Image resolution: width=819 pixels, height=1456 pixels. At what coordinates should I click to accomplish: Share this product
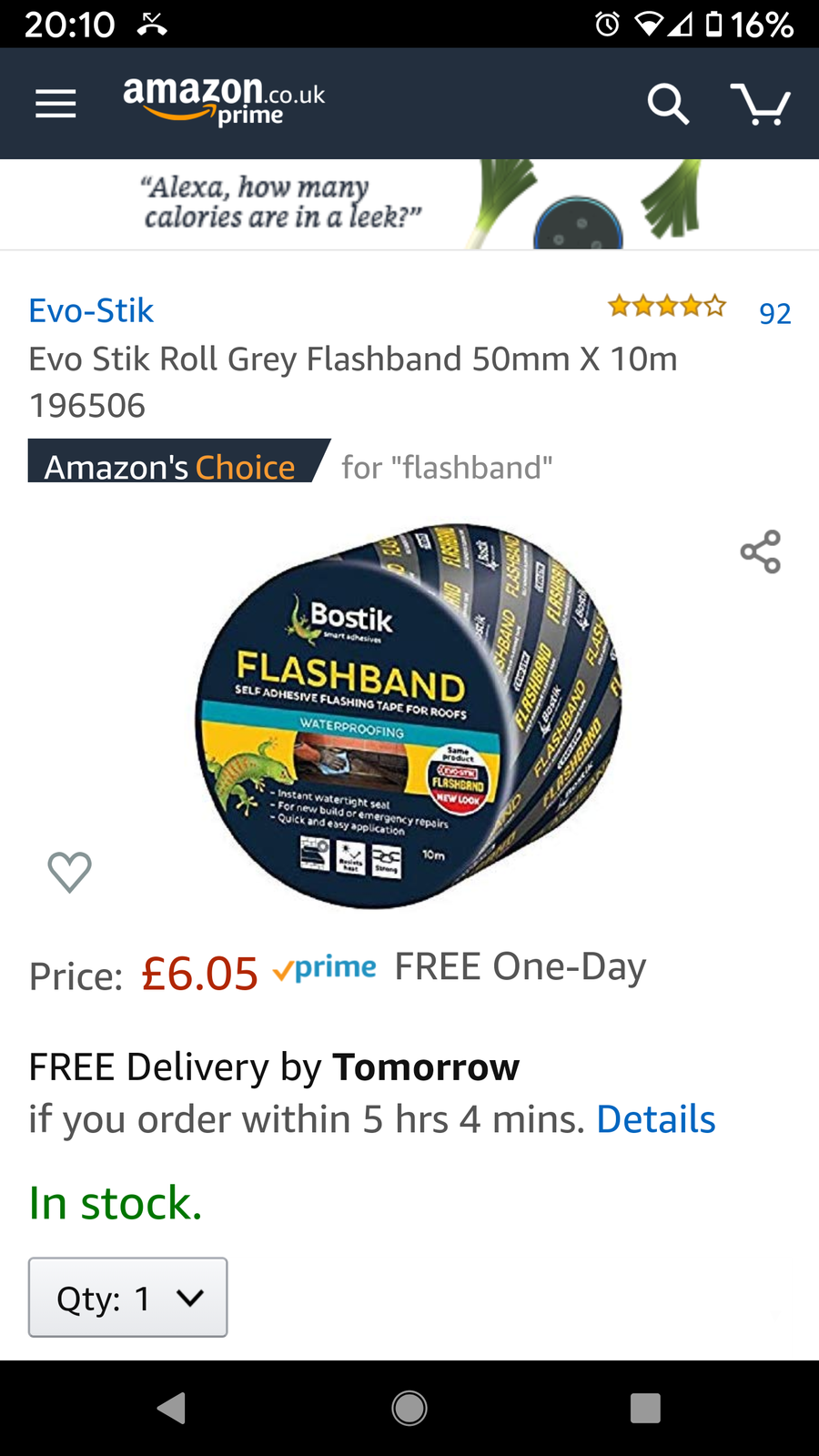(761, 551)
